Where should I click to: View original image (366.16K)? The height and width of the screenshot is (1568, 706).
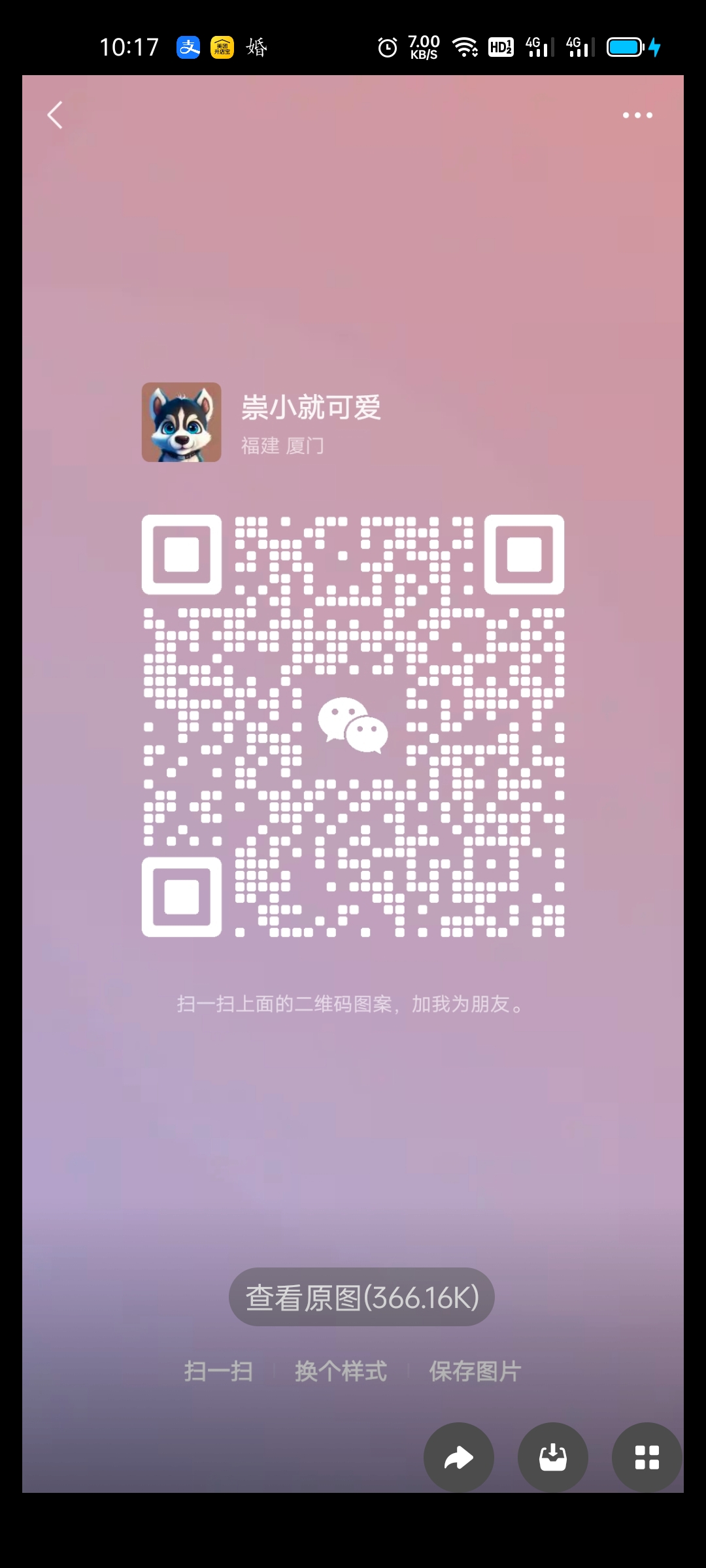(361, 1297)
